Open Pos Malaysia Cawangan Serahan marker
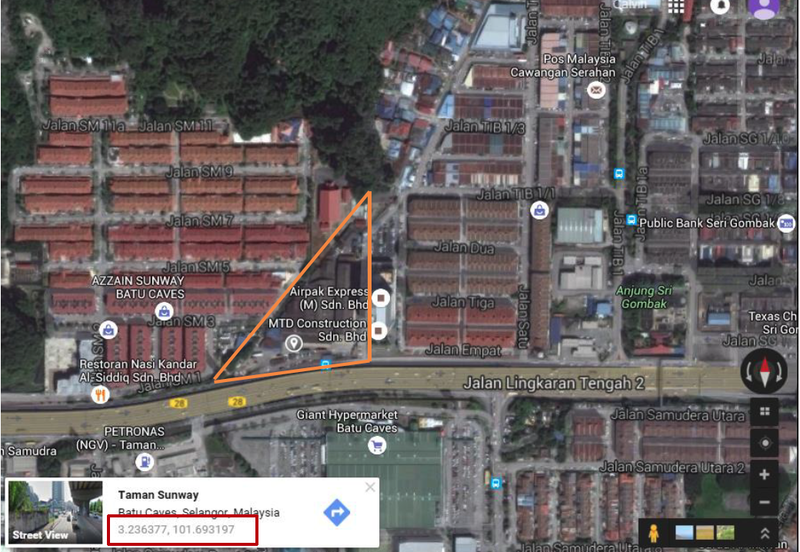 coord(597,91)
